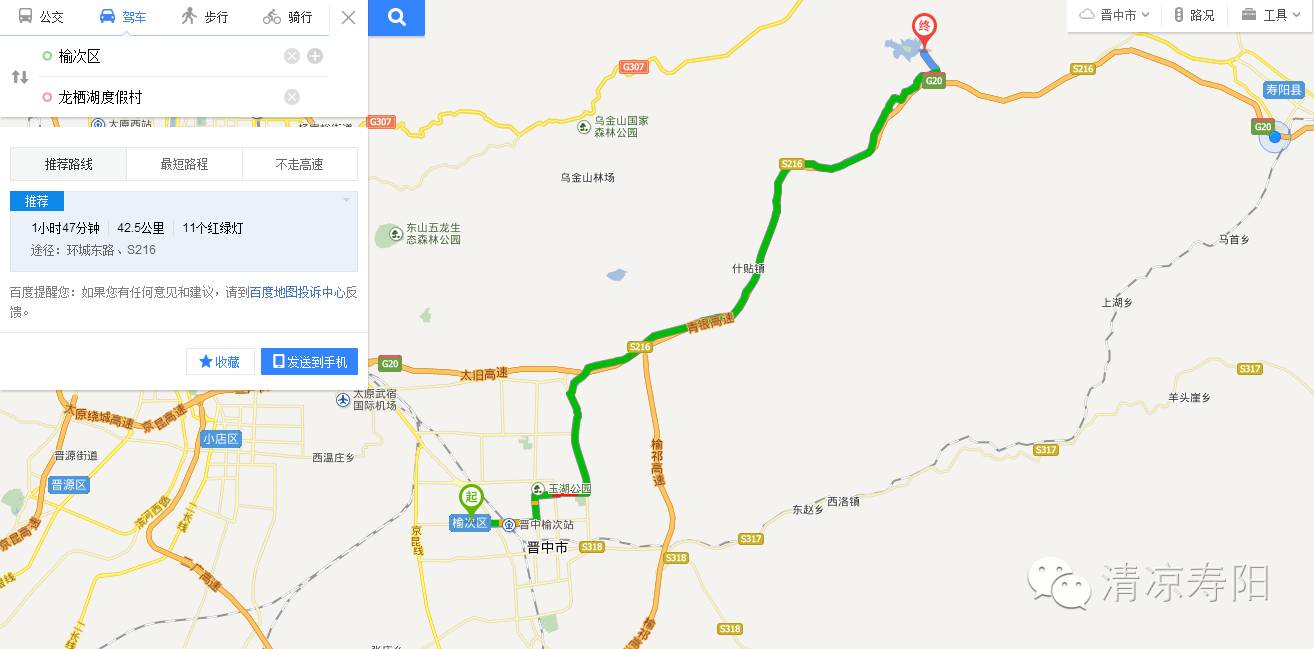Image resolution: width=1314 pixels, height=649 pixels.
Task: Tap 发送到手机 to send route
Action: click(309, 362)
